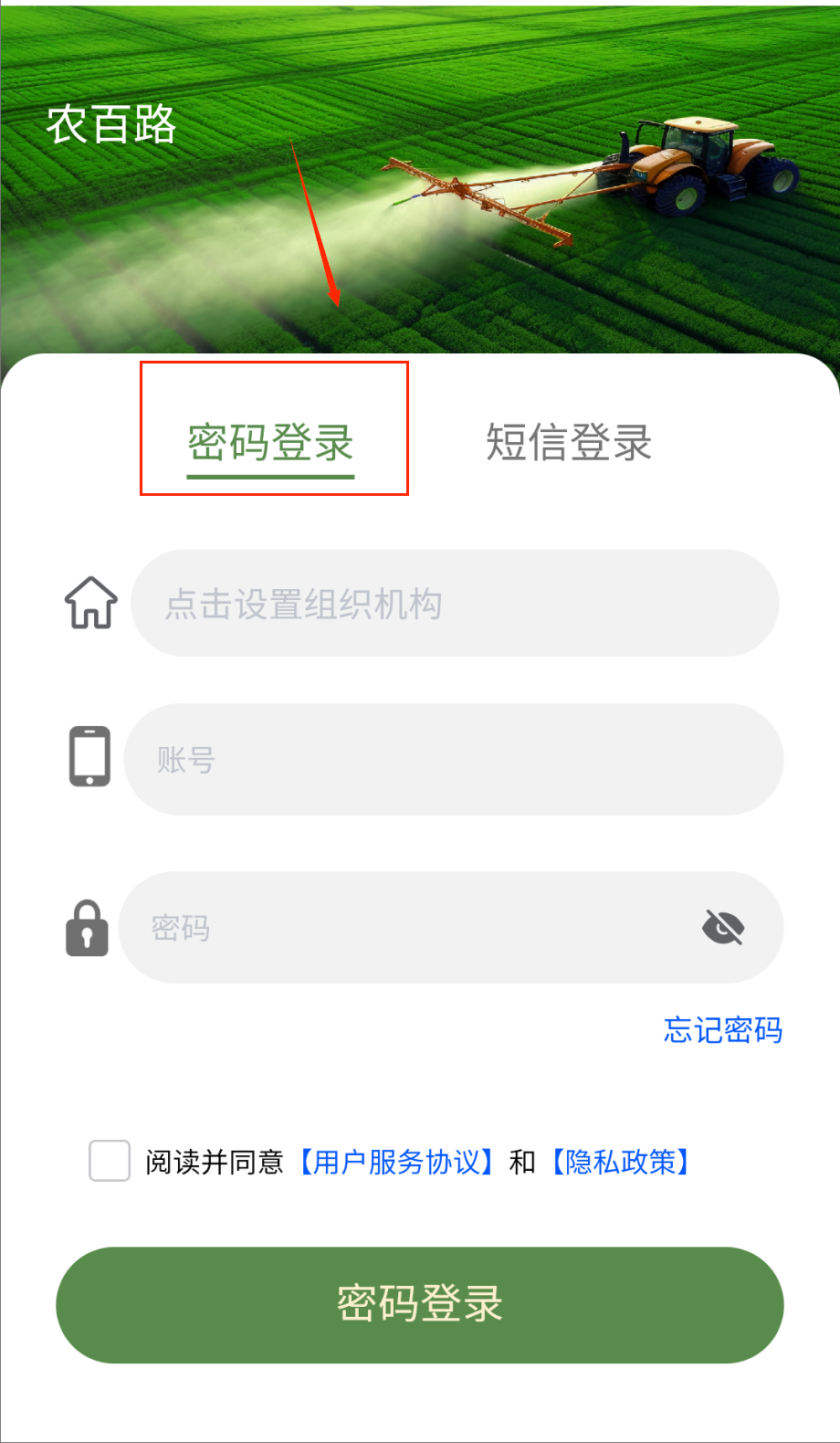Tap the 点击设置组织机构 field
The height and width of the screenshot is (1443, 840).
[454, 604]
